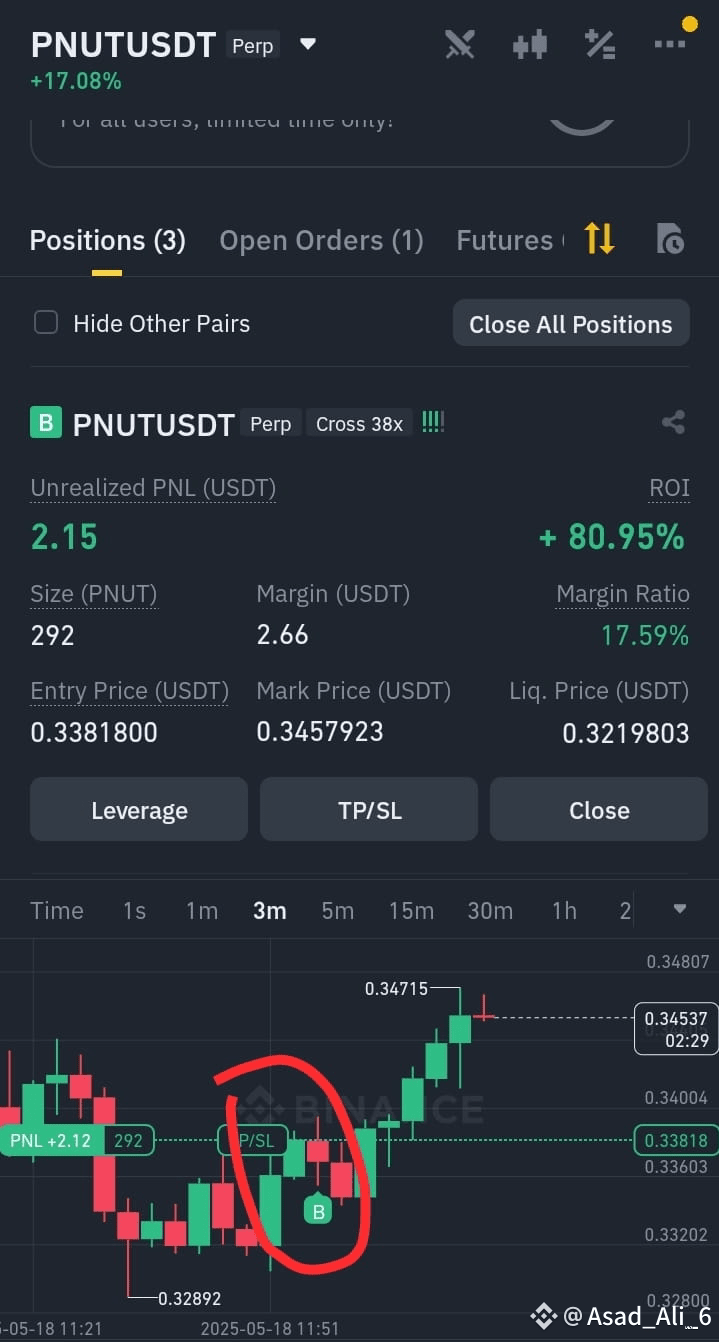719x1342 pixels.
Task: Select the 1m chart interval
Action: pos(201,910)
